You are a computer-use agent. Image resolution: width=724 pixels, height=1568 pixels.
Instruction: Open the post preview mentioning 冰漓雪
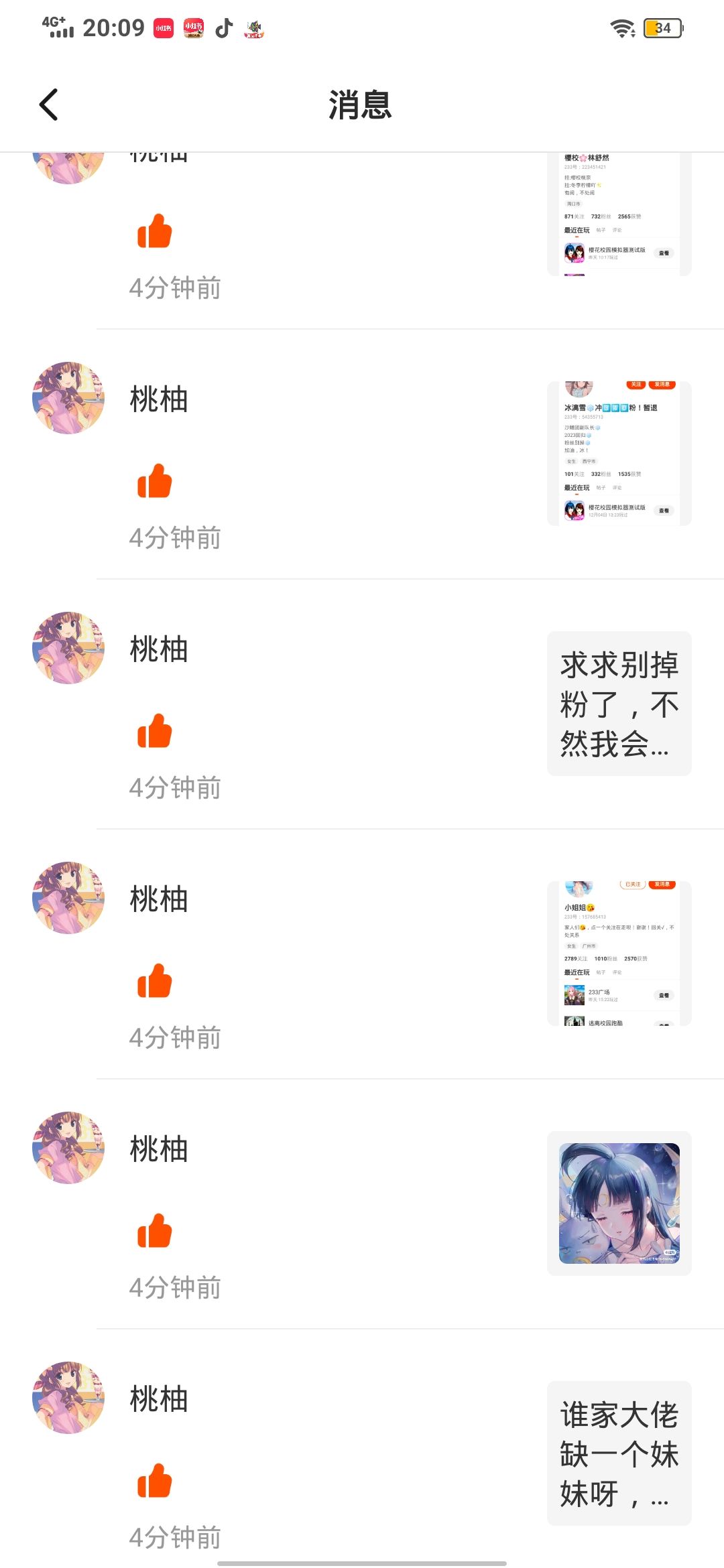(x=619, y=454)
